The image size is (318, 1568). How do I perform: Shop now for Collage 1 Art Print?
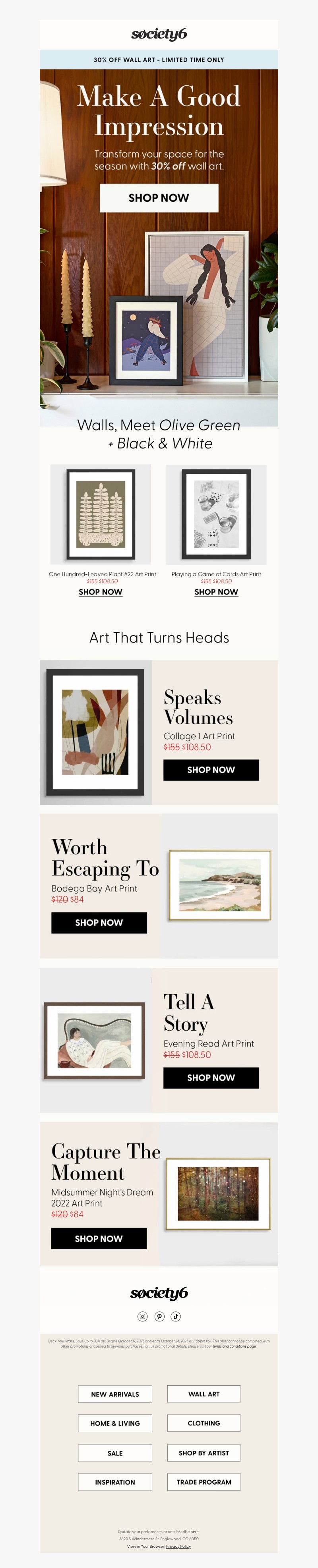point(211,770)
